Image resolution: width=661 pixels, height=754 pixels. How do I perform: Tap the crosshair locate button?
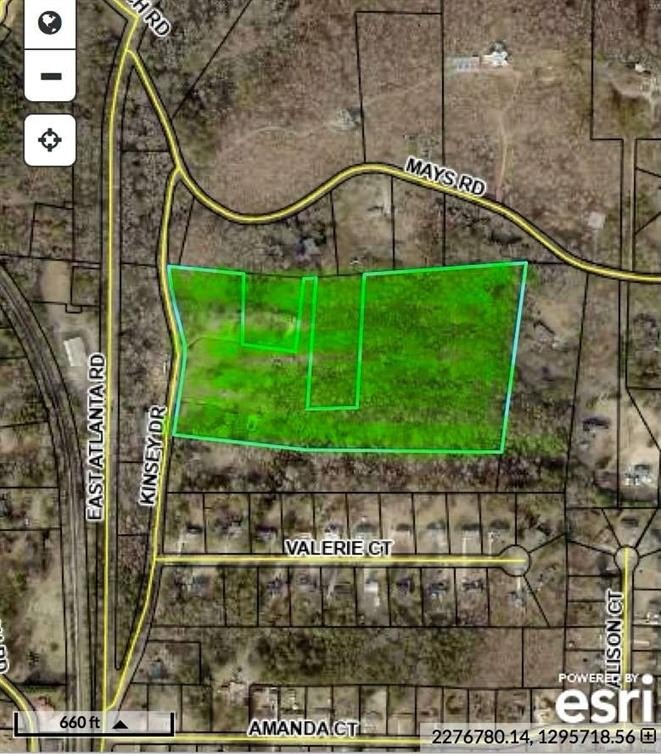point(50,140)
